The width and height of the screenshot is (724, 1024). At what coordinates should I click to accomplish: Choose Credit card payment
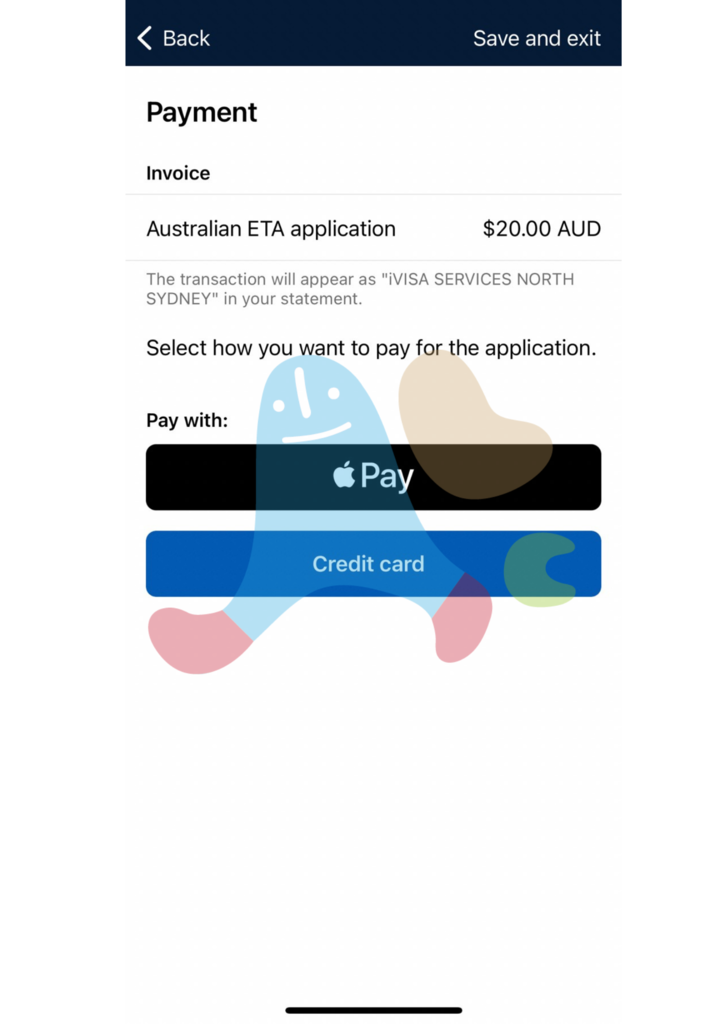tap(373, 564)
